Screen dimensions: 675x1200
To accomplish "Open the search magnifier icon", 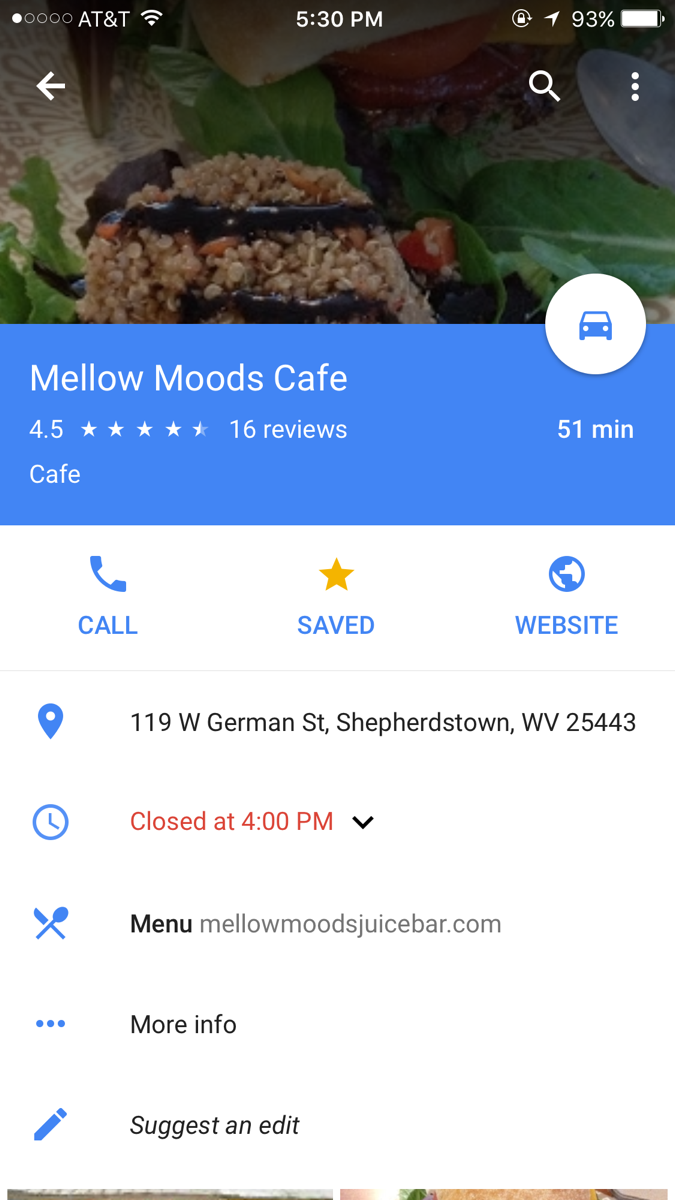I will [x=544, y=86].
